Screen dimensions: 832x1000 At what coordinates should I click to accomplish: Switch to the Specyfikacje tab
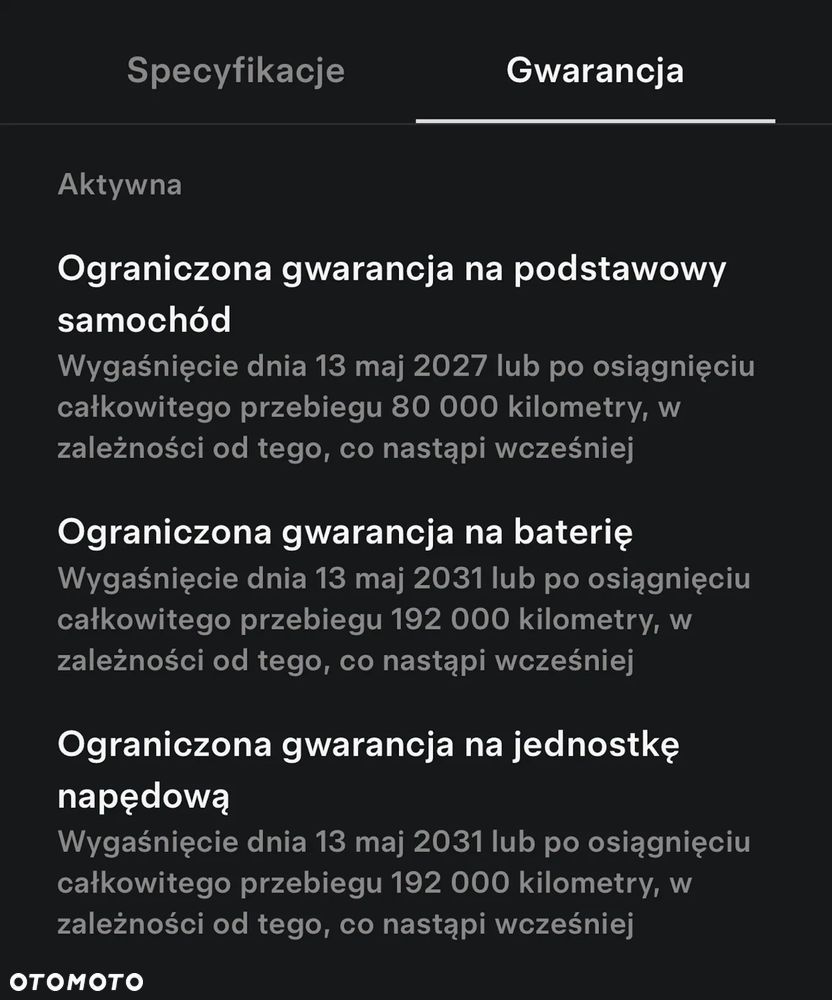pyautogui.click(x=236, y=71)
